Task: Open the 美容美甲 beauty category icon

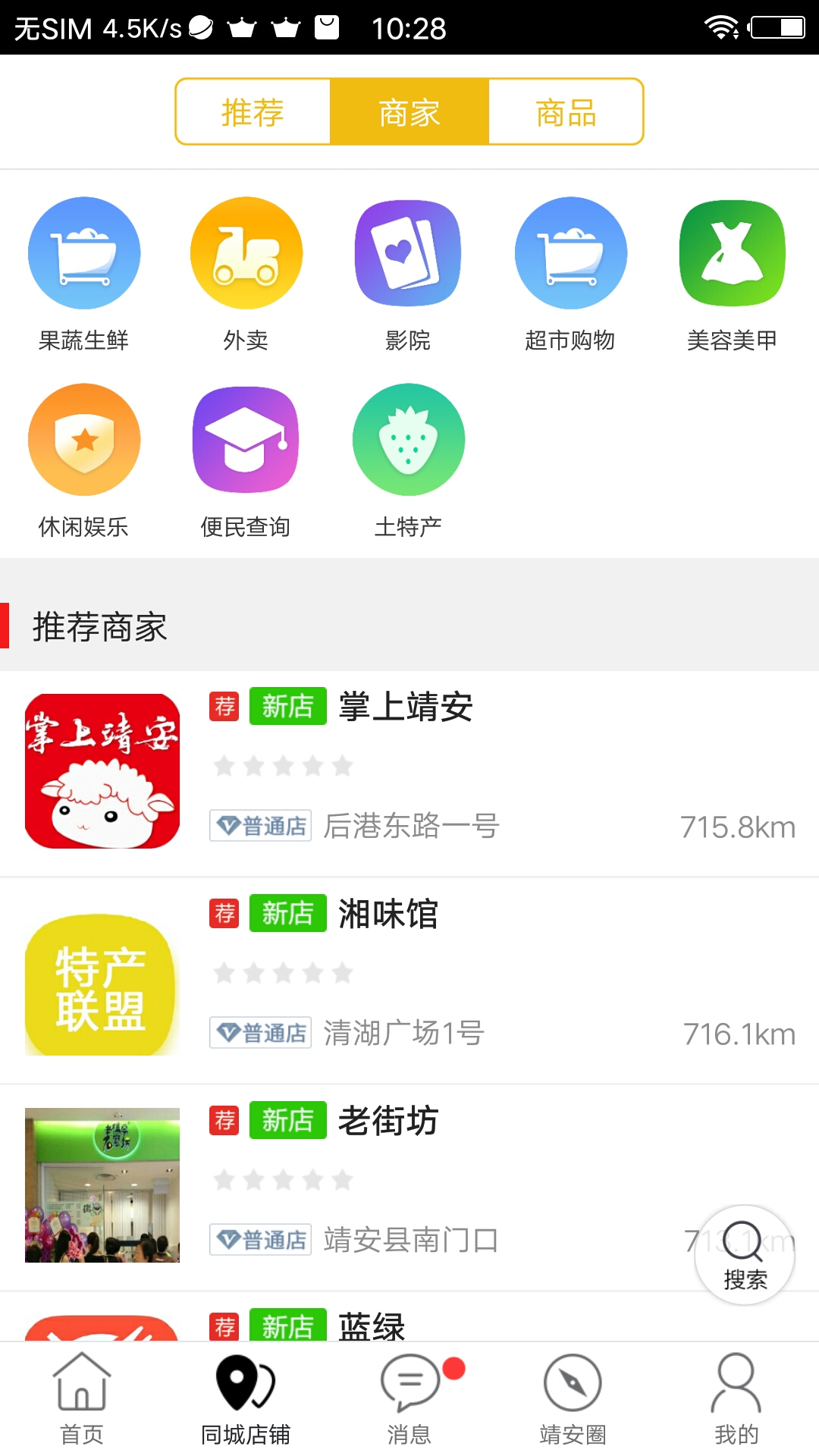Action: [732, 253]
